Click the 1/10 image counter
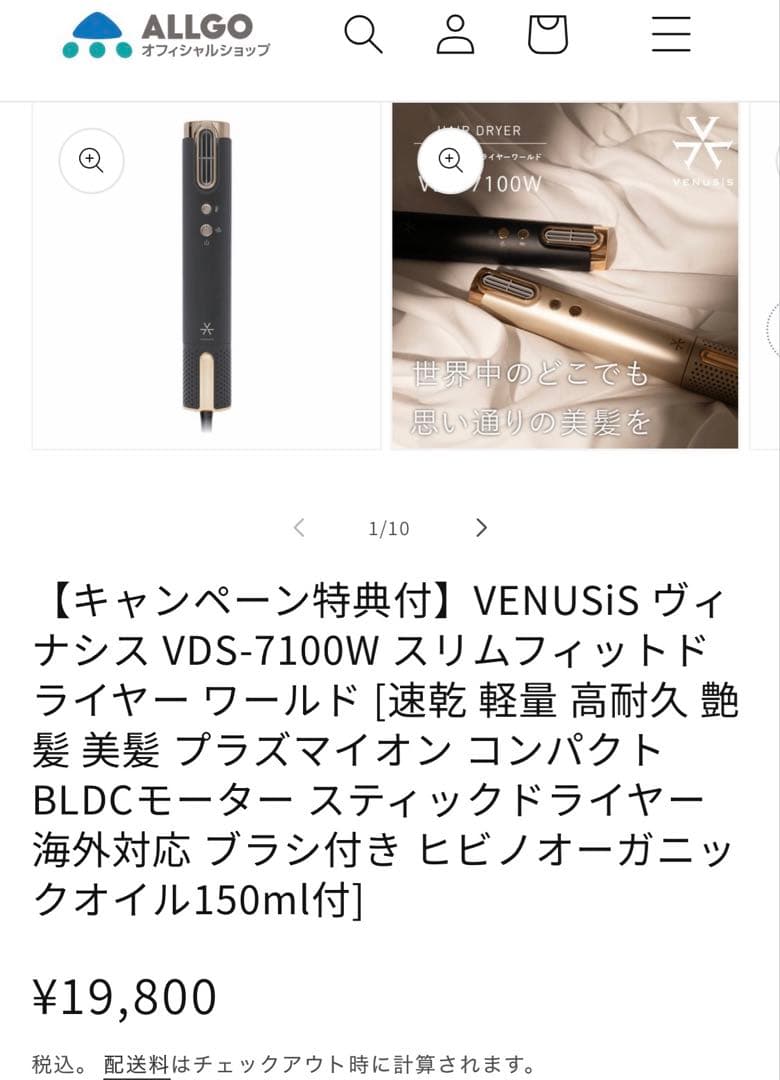780x1080 pixels. pyautogui.click(x=390, y=527)
